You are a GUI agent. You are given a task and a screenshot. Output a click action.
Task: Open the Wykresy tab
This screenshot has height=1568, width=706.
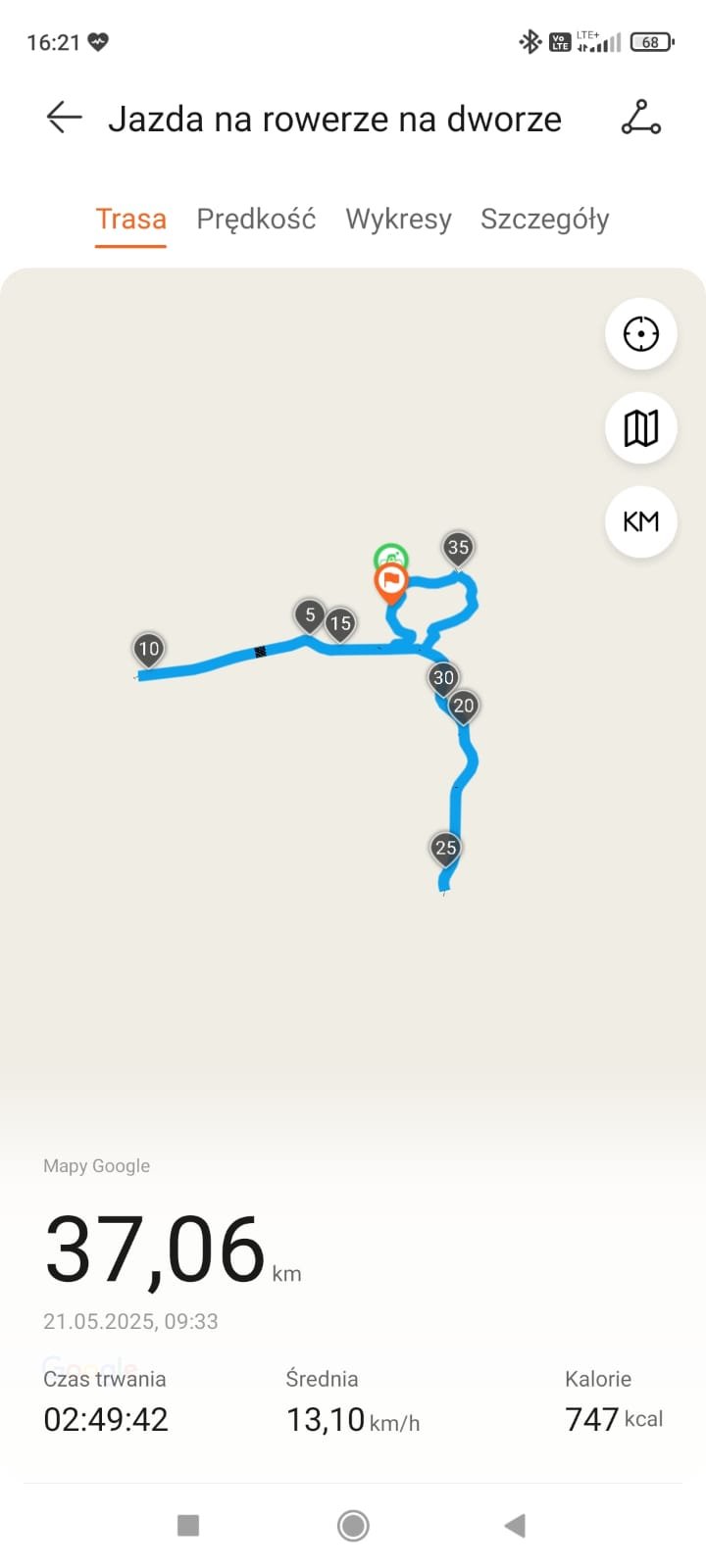[x=398, y=219]
